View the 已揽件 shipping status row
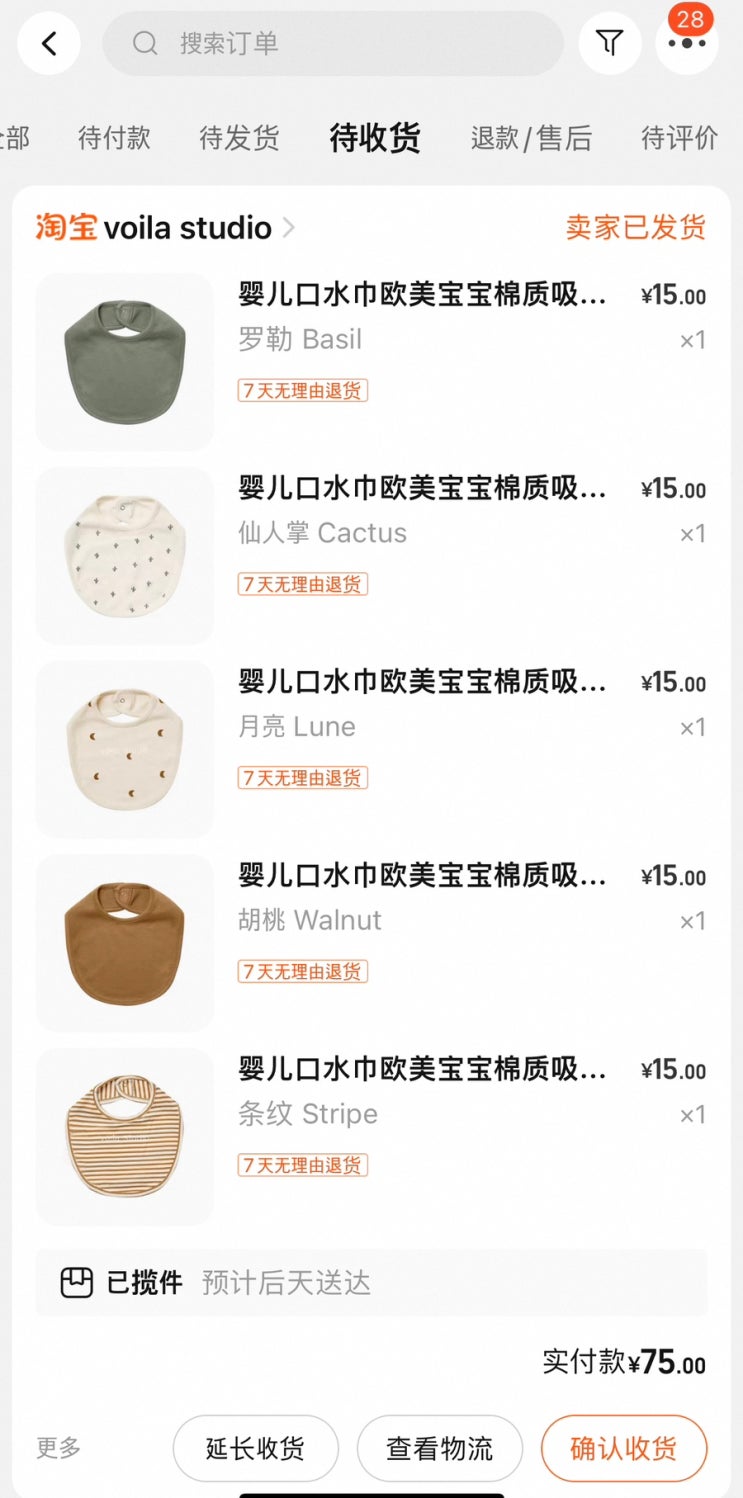The height and width of the screenshot is (1498, 743). tap(371, 1282)
